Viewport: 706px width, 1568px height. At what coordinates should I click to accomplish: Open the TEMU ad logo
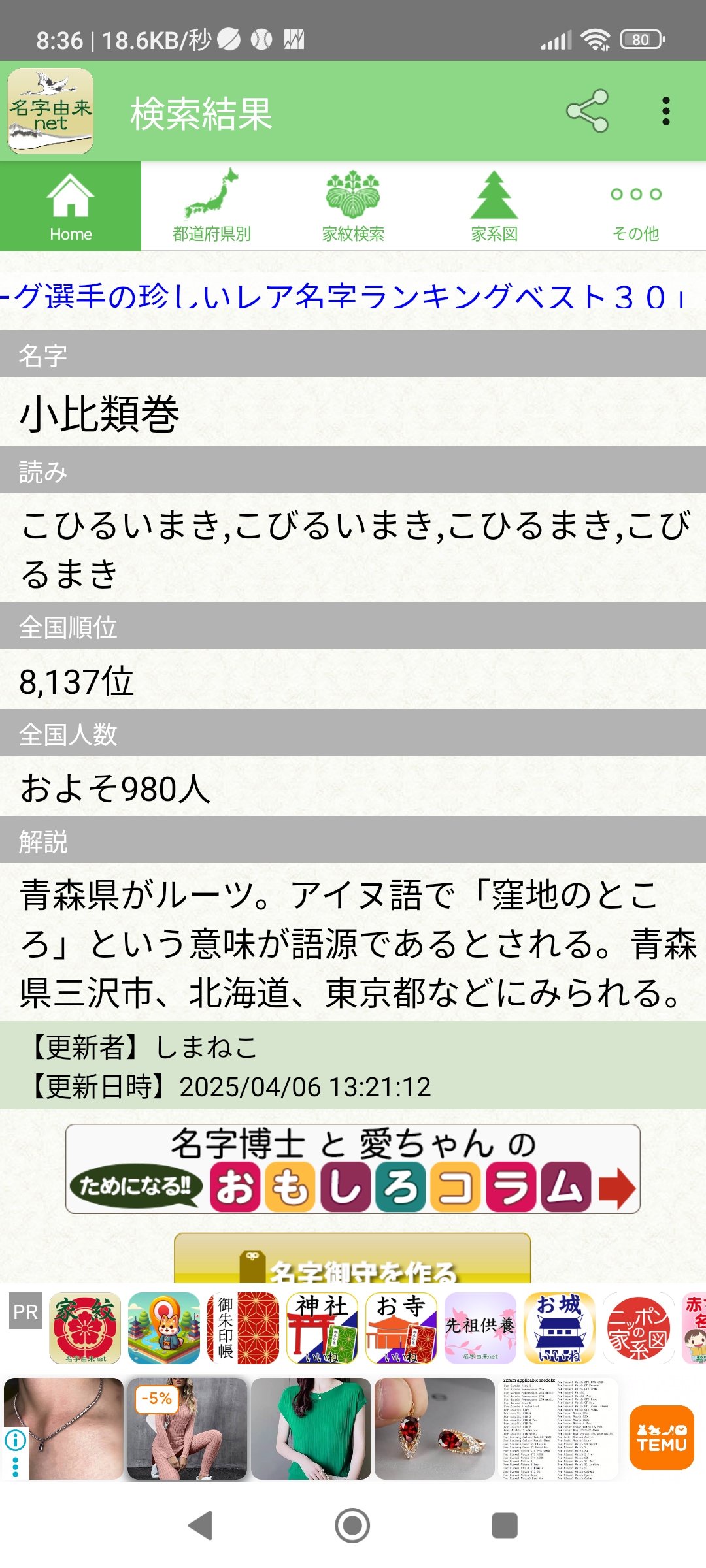point(662,1437)
